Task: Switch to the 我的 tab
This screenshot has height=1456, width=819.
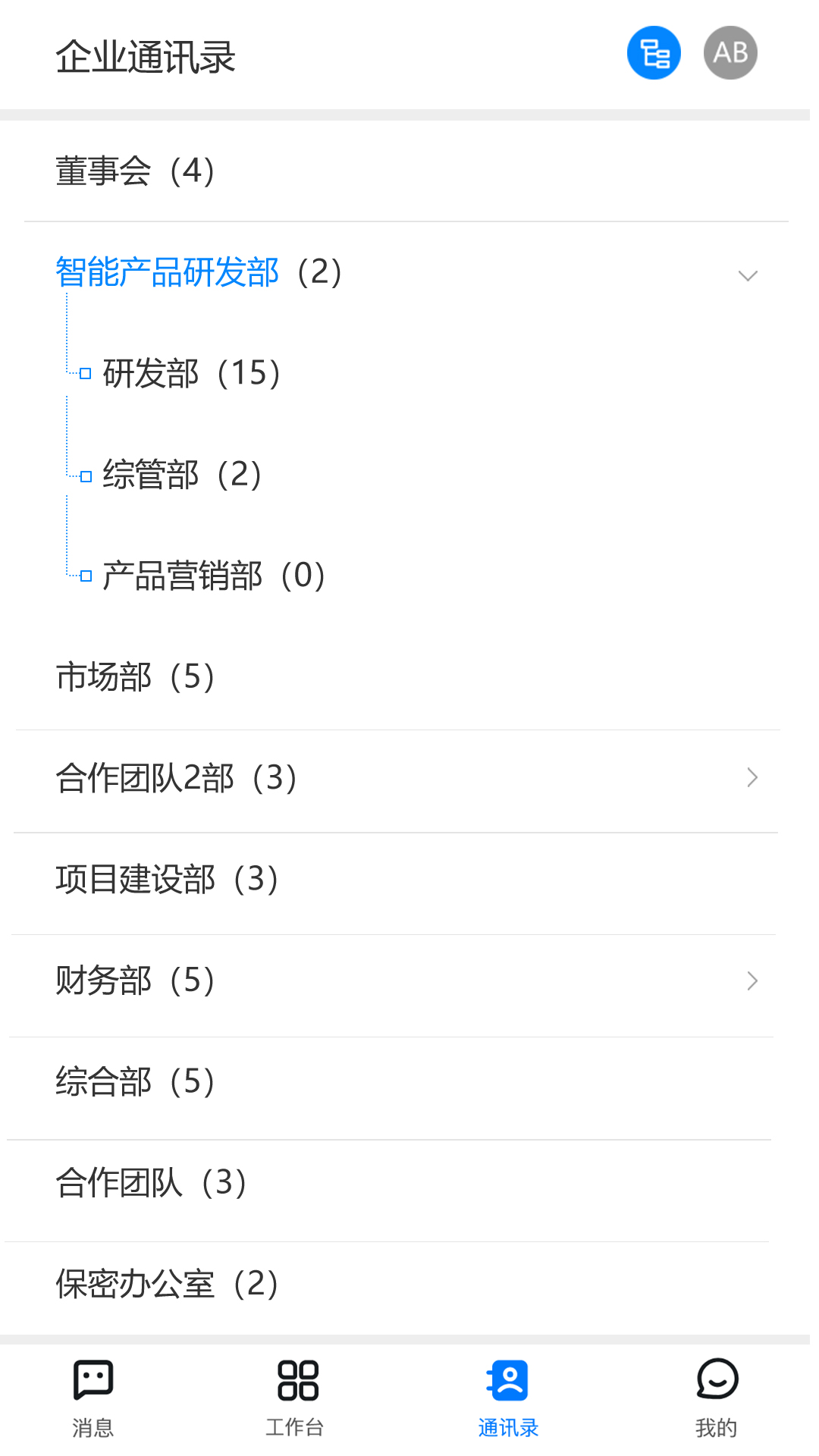Action: (716, 1399)
